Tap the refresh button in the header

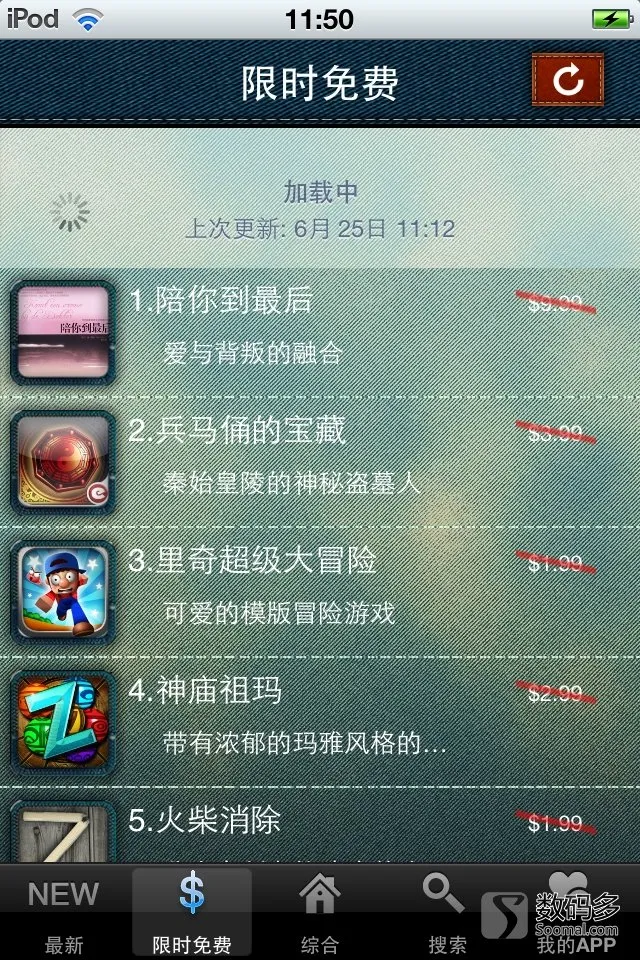[x=568, y=80]
